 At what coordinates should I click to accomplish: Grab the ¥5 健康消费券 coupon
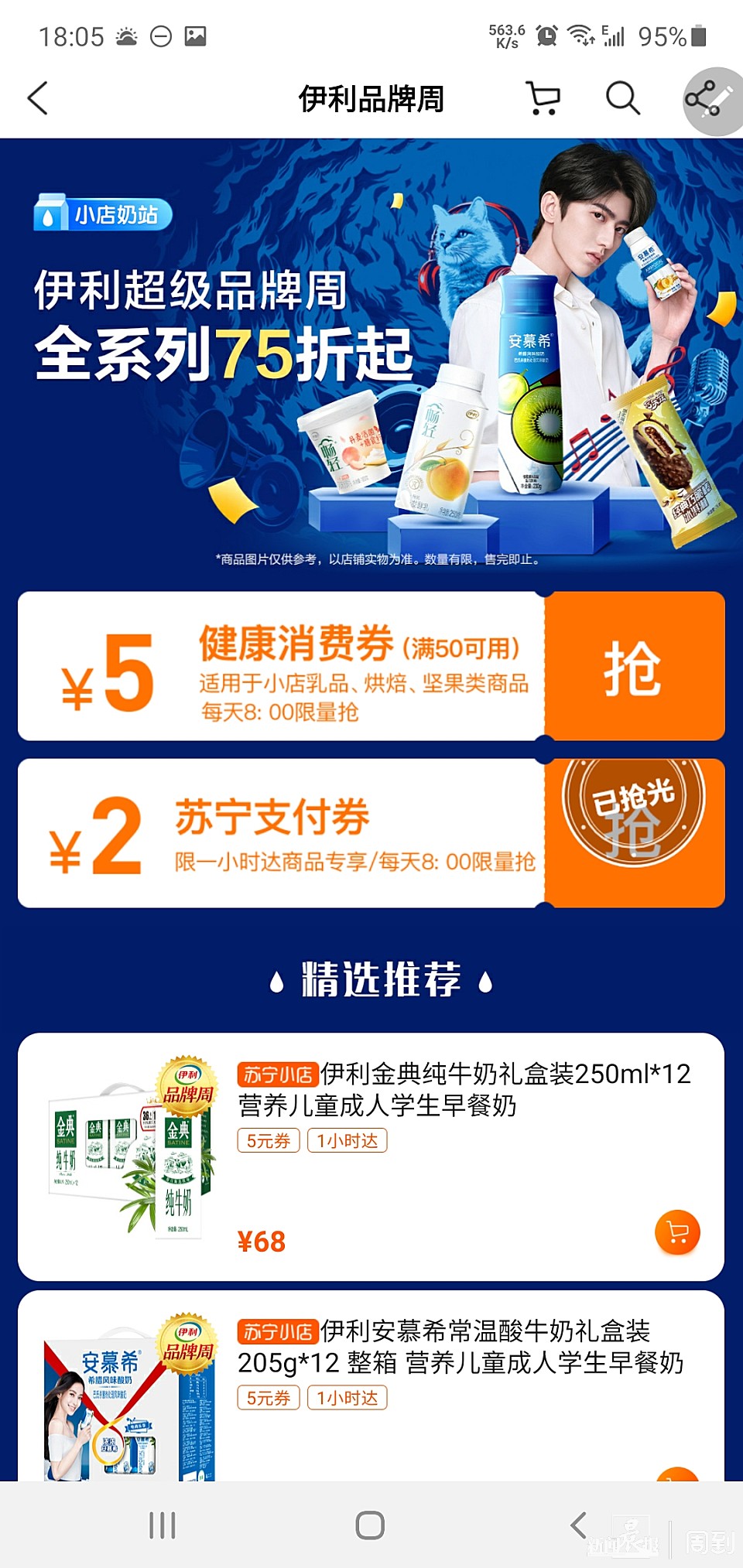(x=634, y=666)
